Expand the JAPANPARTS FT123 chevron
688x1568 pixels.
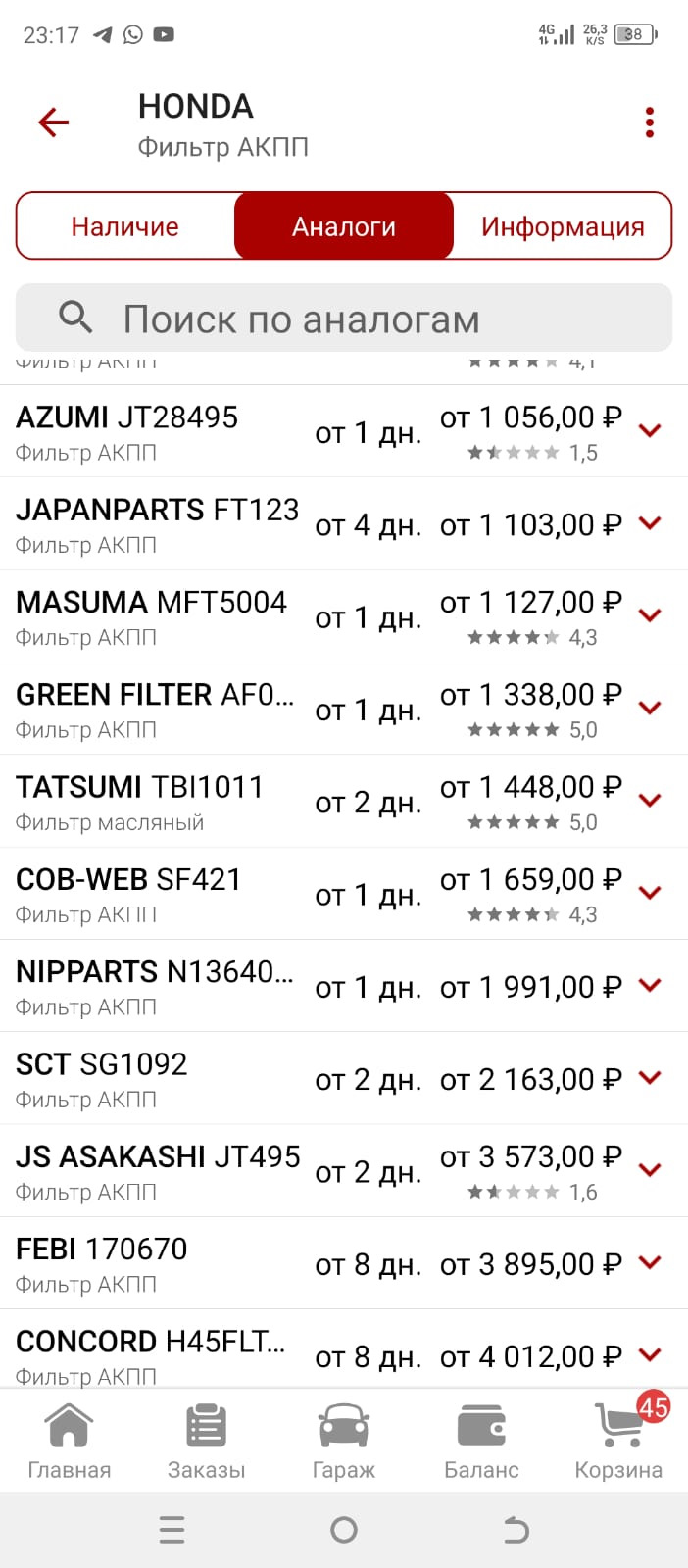[650, 523]
